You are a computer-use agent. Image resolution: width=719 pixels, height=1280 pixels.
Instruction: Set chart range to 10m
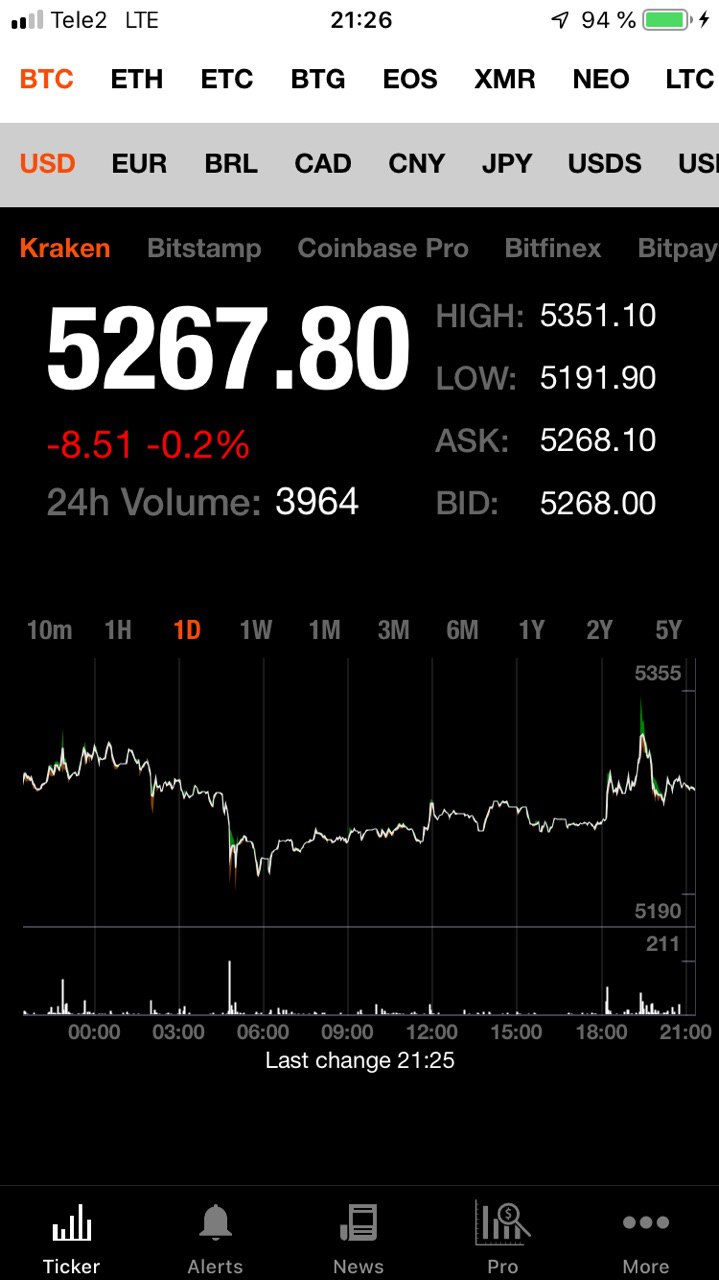(49, 630)
